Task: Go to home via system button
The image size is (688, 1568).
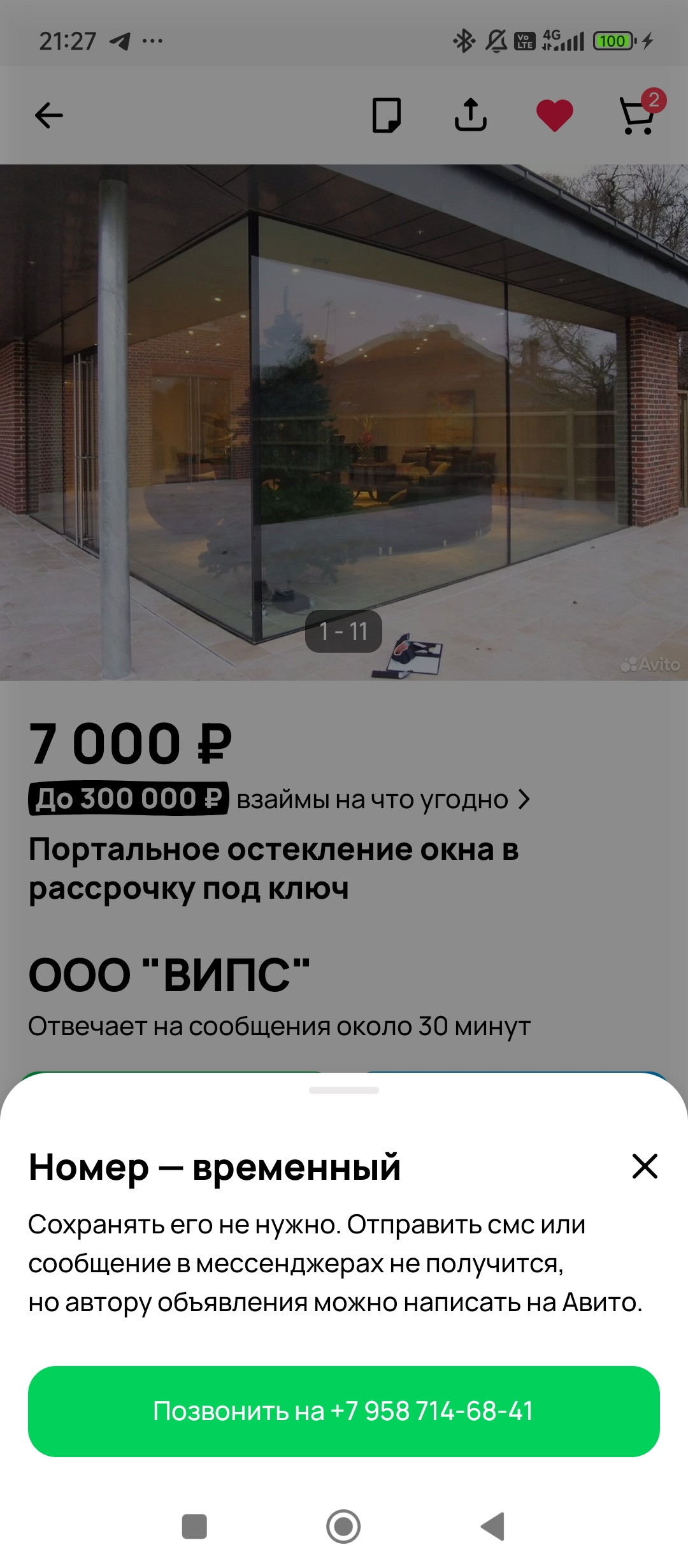Action: click(343, 1527)
